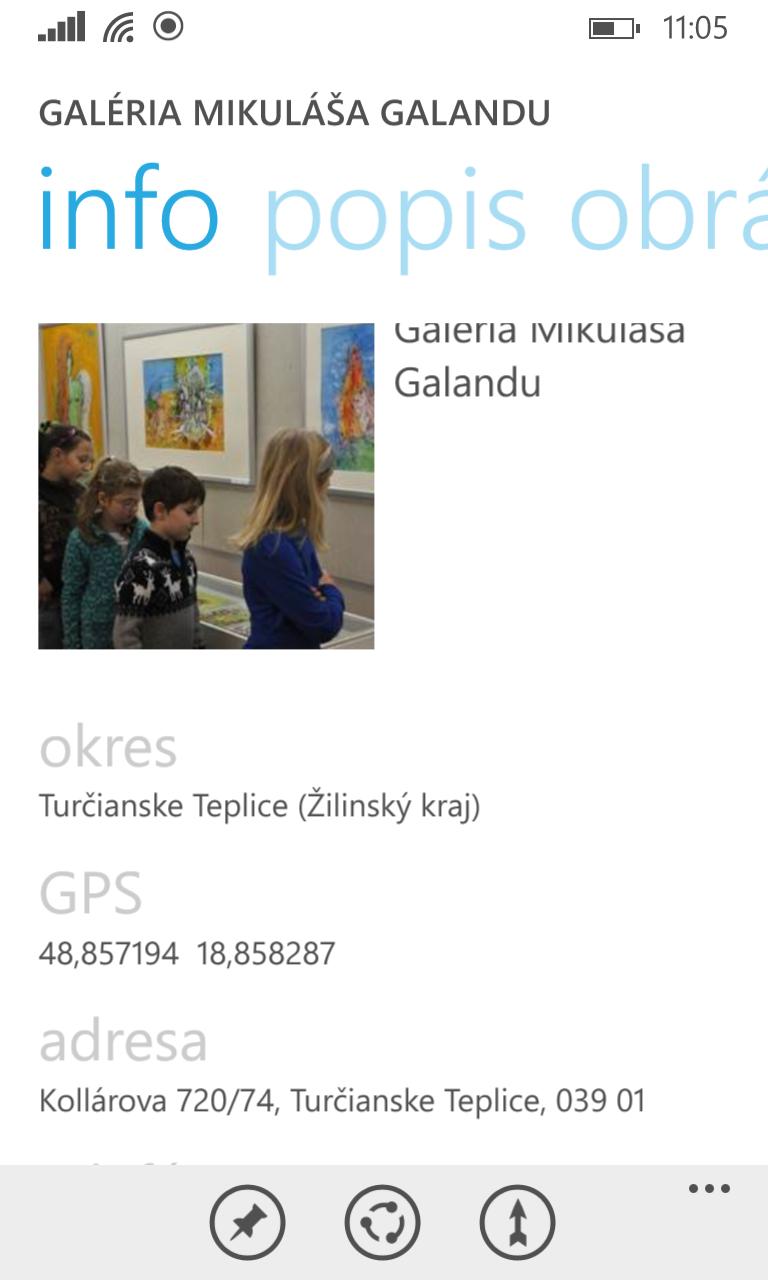Open the gallery photo with children
Viewport: 768px width, 1280px height.
tap(206, 486)
